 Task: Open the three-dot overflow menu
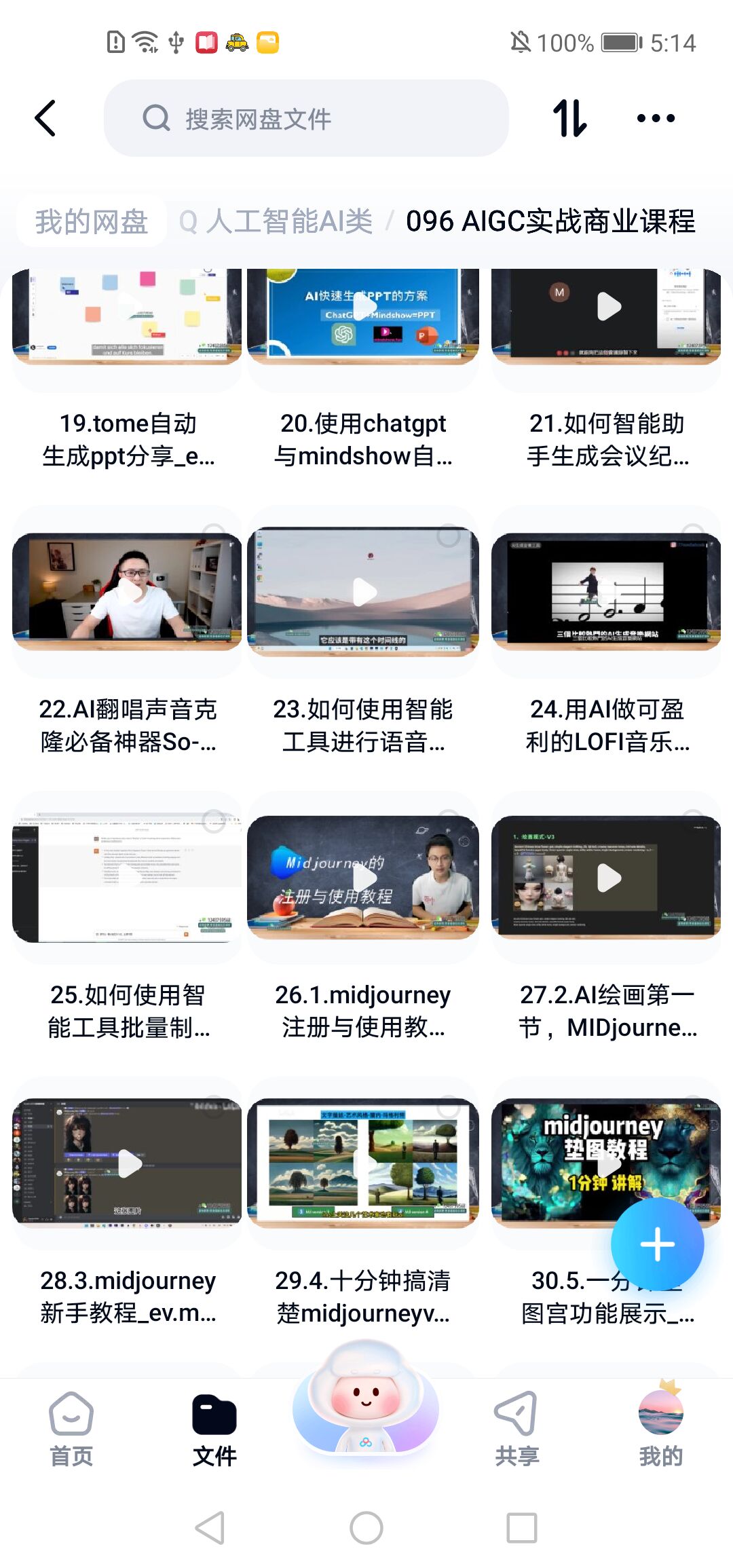tap(656, 118)
